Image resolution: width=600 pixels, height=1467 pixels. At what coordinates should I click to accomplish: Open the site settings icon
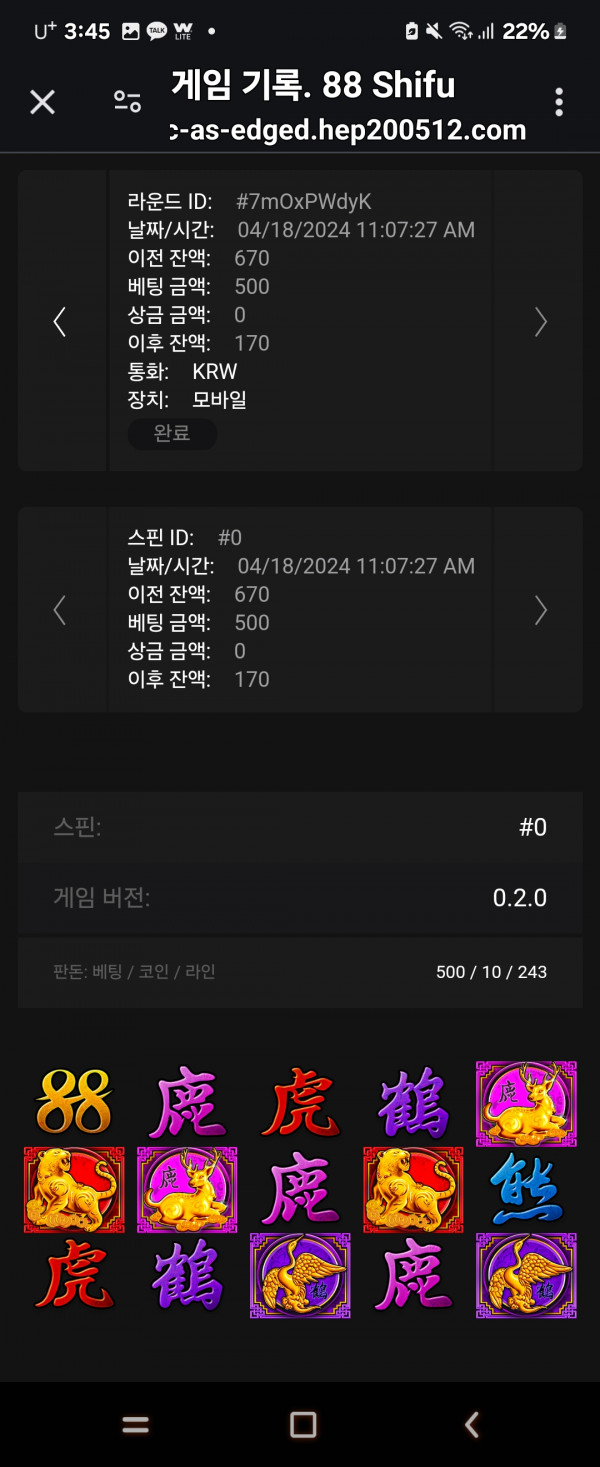127,101
